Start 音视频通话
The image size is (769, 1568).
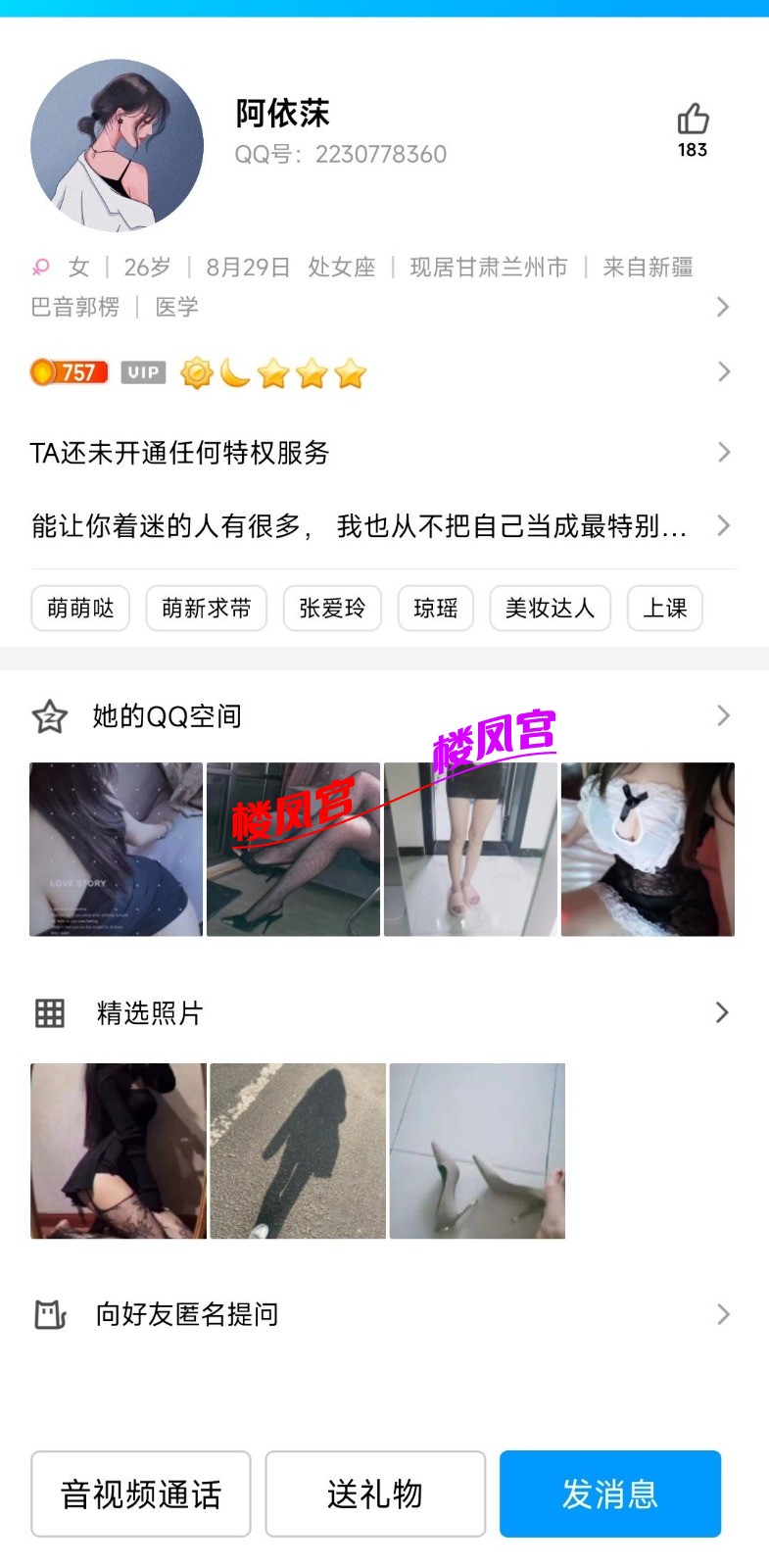click(x=141, y=1494)
